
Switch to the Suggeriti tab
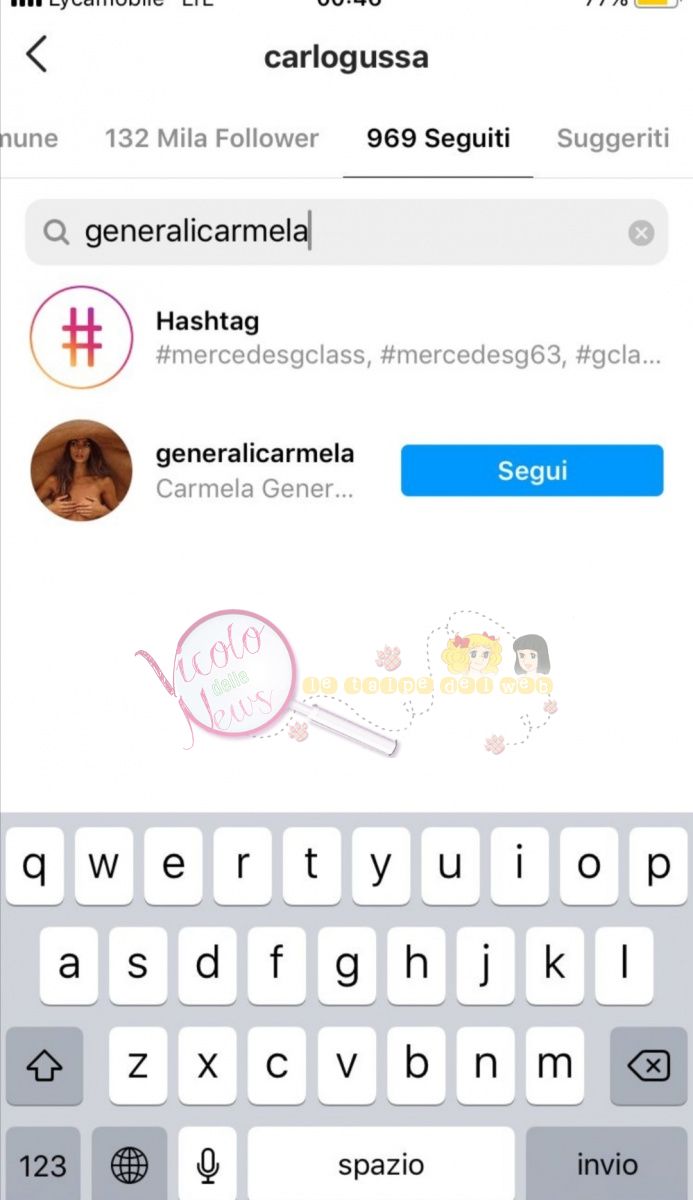click(612, 138)
